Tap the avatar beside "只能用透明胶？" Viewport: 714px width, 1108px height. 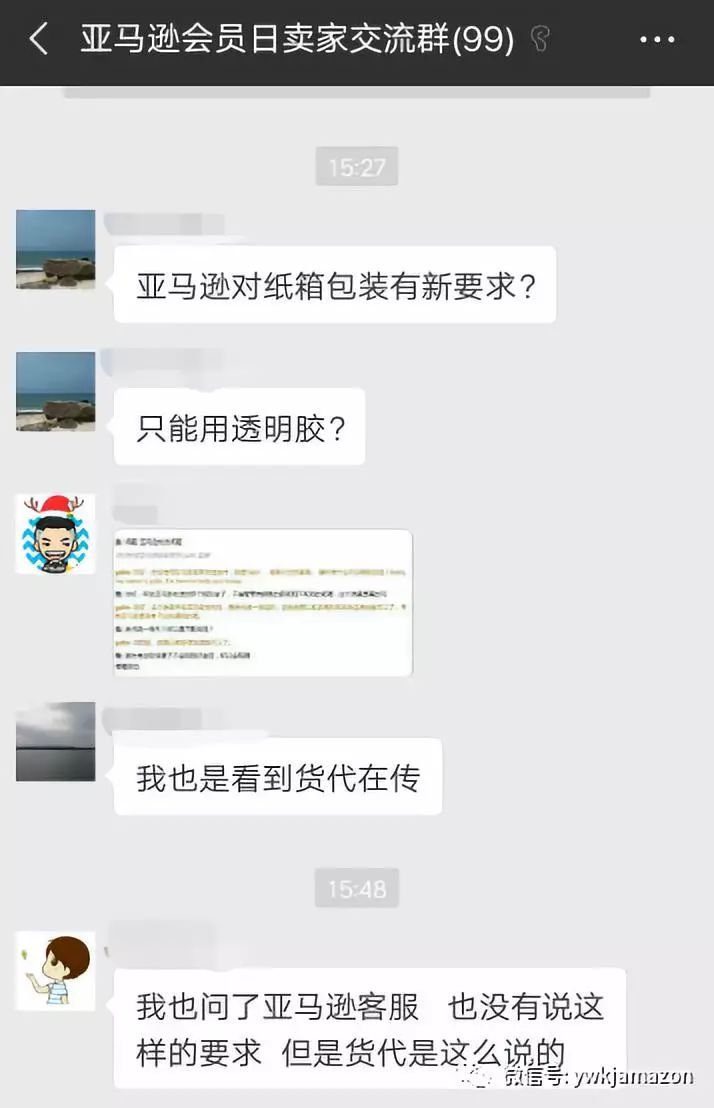coord(56,391)
